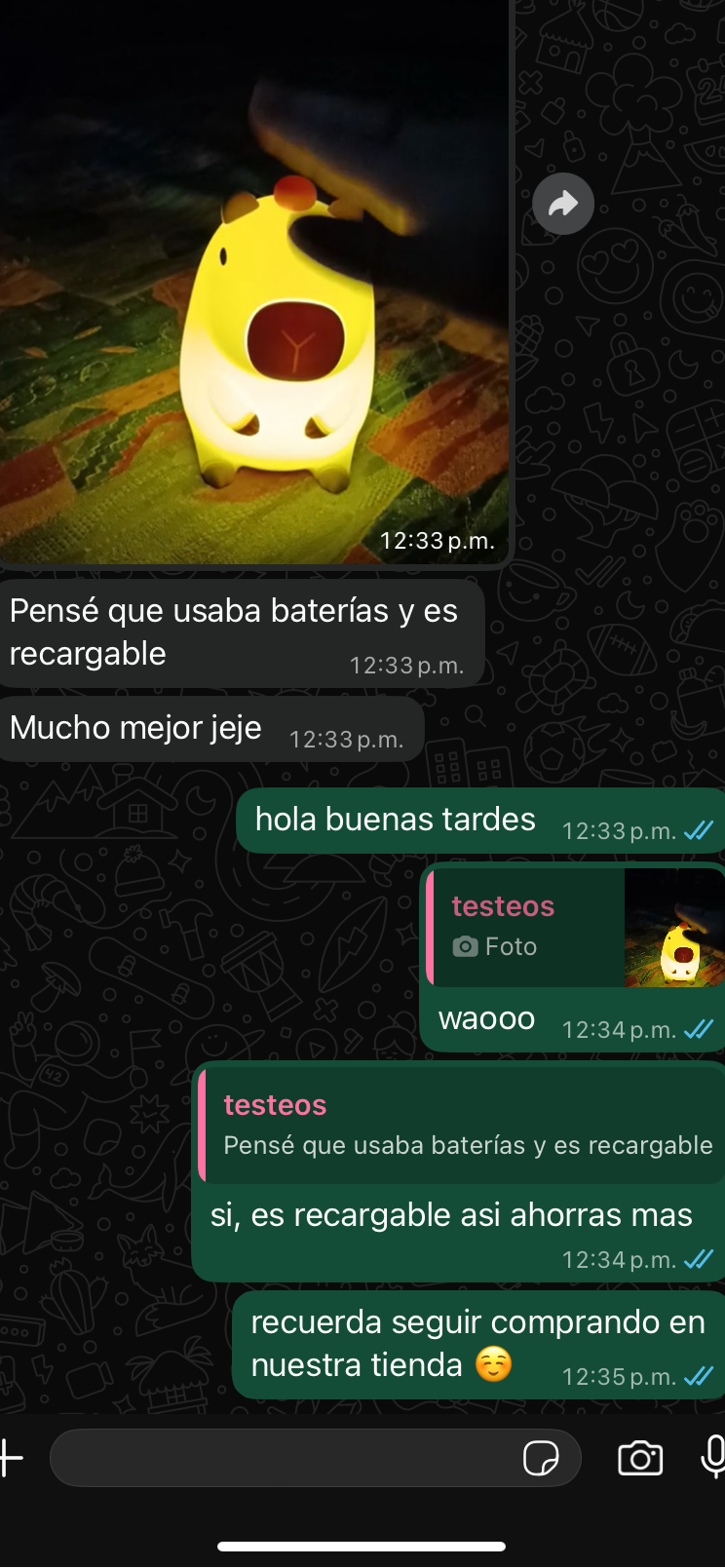The height and width of the screenshot is (1568, 725).
Task: Open the sticker picker in message box
Action: pyautogui.click(x=541, y=1459)
